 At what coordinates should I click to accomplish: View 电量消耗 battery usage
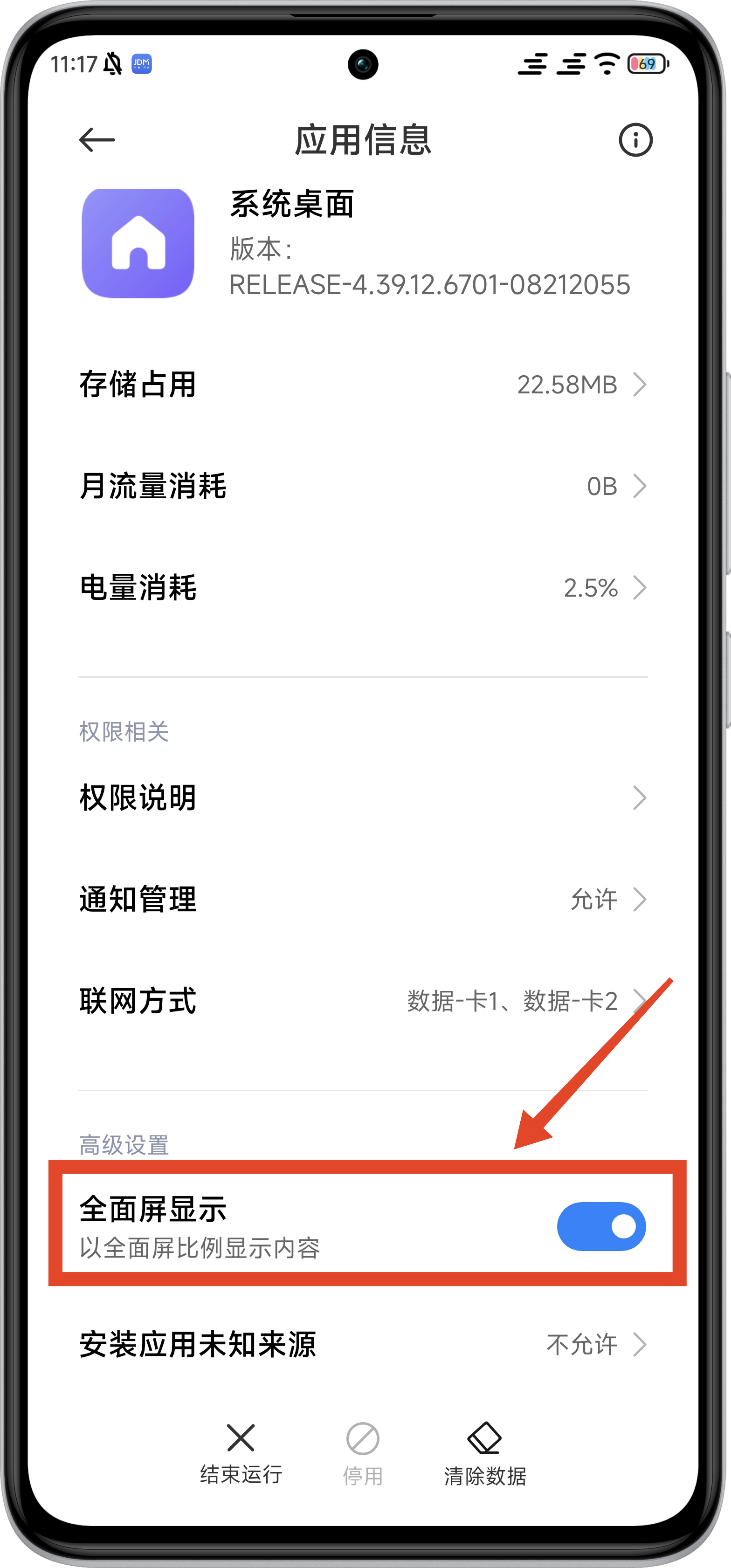point(363,587)
